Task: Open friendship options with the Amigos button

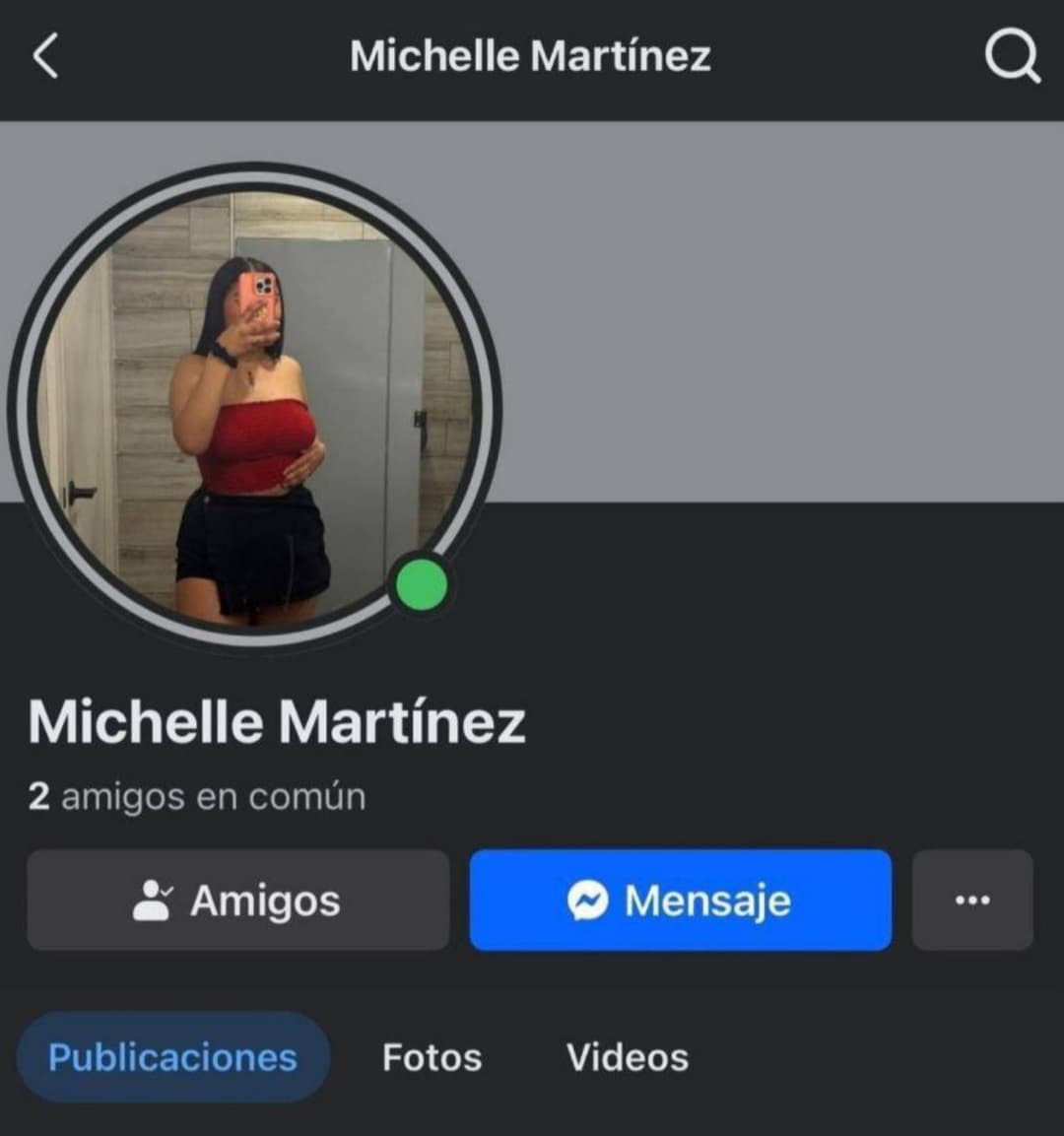Action: 236,900
